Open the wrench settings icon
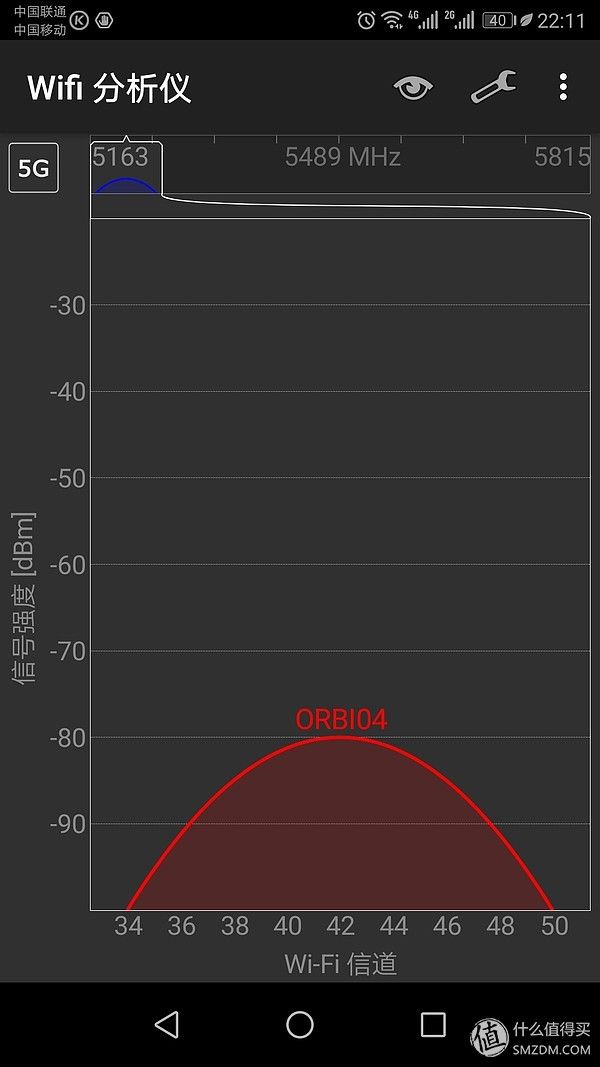Viewport: 600px width, 1067px height. pos(493,87)
